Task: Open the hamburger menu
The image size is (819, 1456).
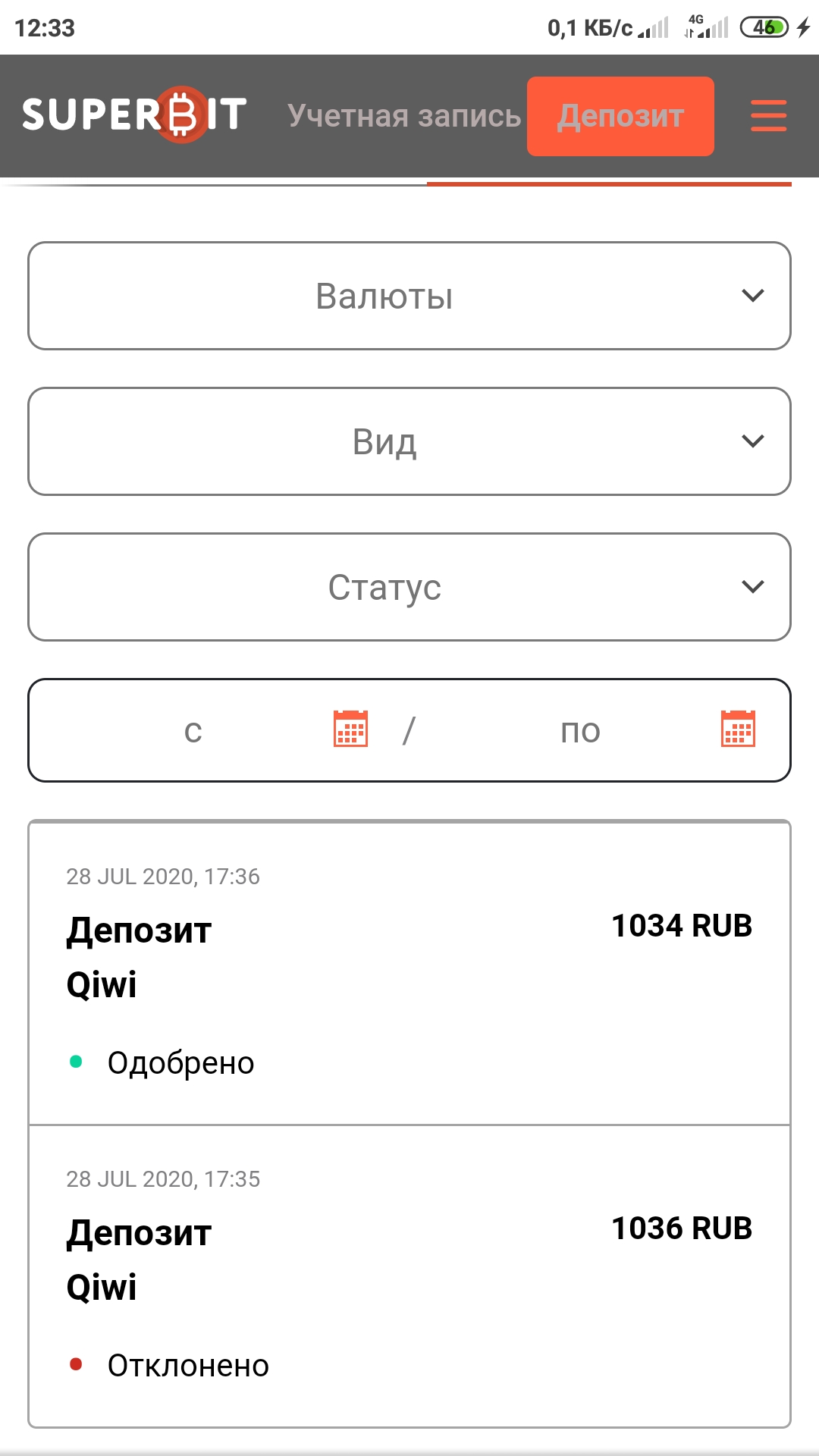Action: [x=768, y=116]
